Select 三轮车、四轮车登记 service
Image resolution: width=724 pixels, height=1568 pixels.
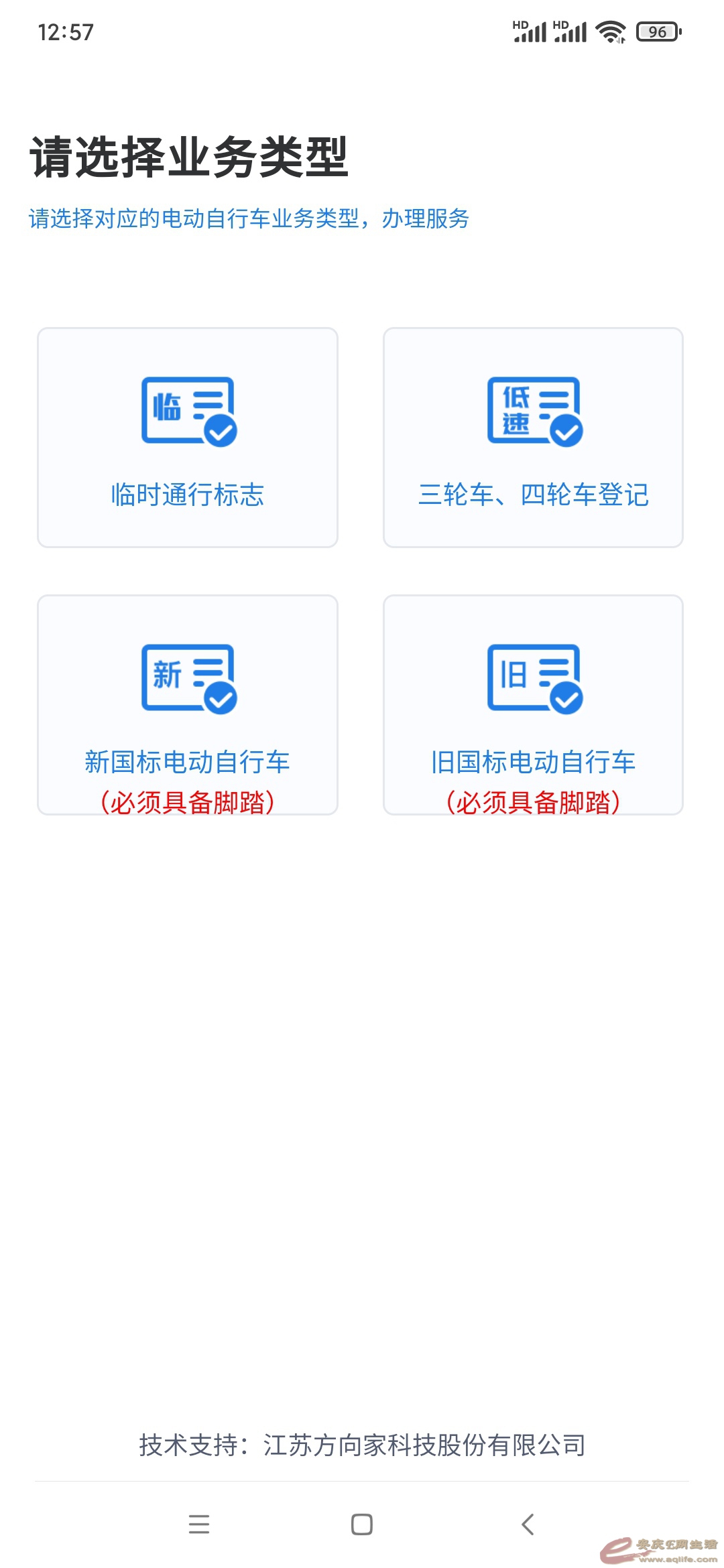533,438
